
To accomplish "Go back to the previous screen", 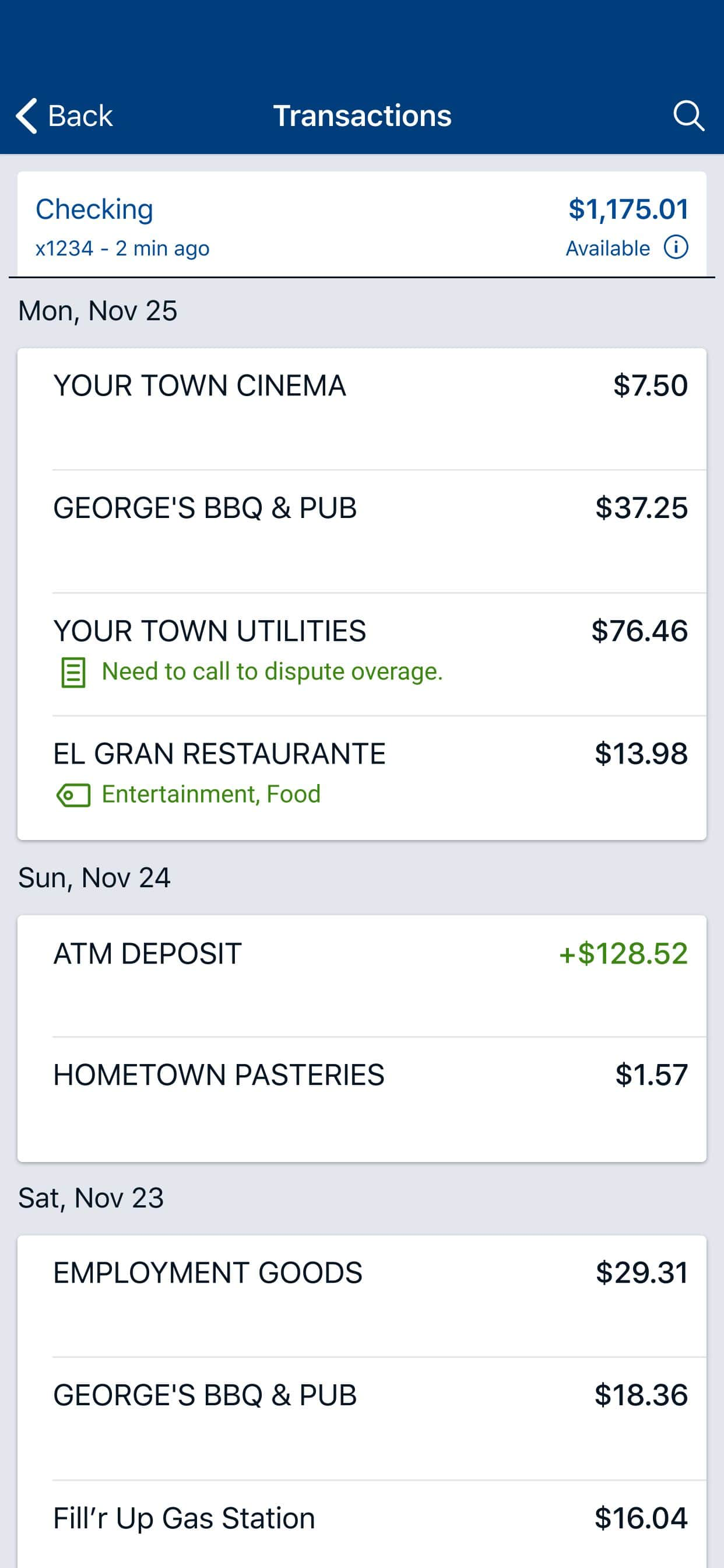I will coord(64,116).
